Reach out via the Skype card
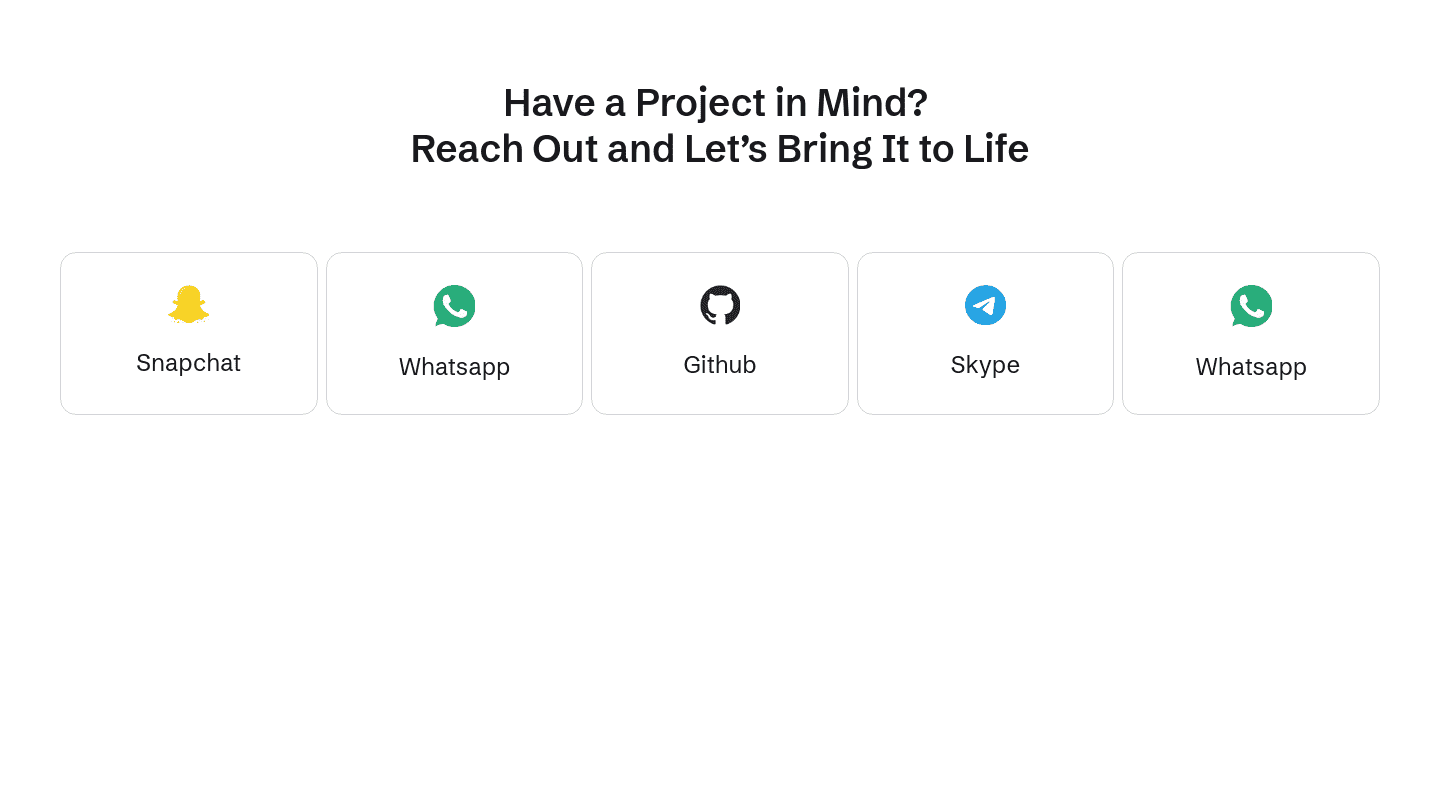 tap(985, 333)
